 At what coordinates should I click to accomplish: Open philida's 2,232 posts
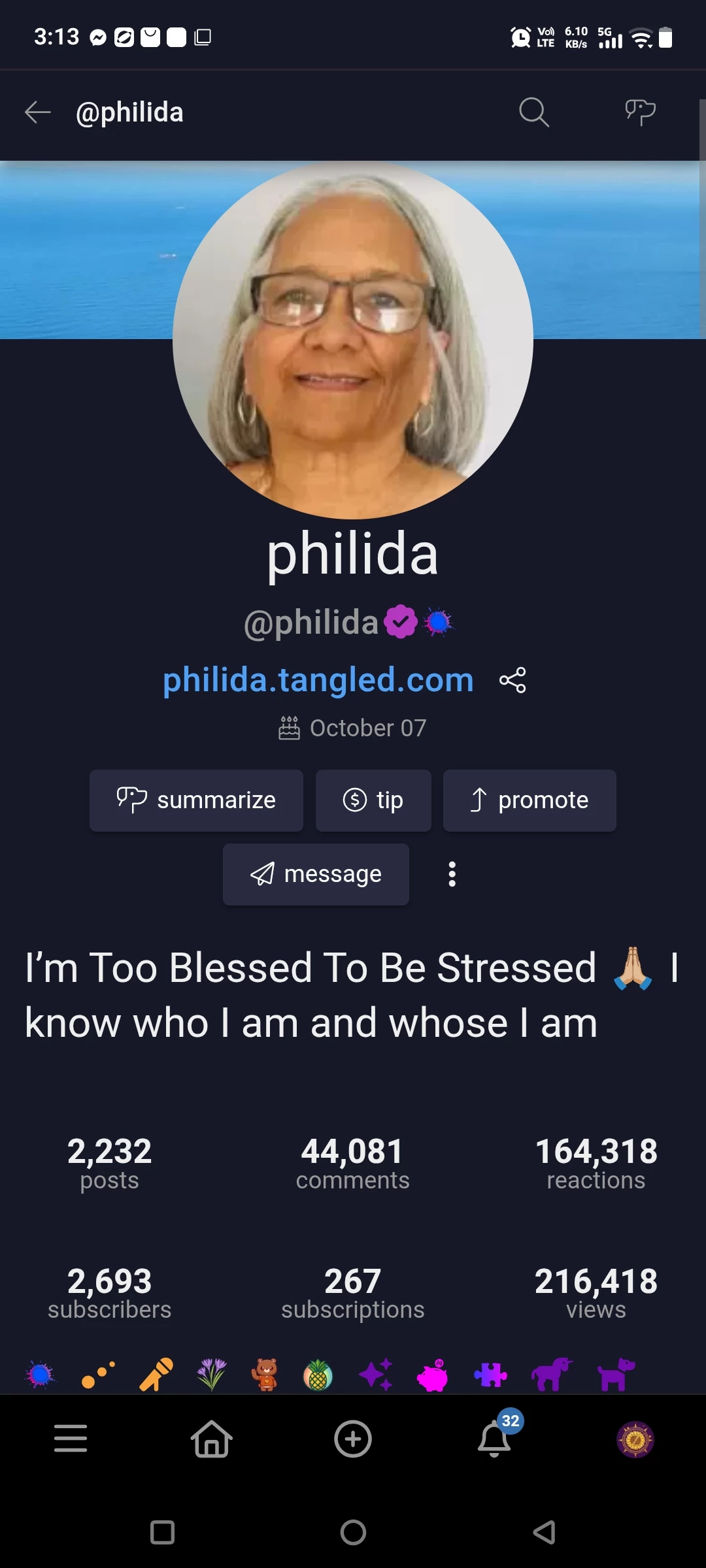click(x=110, y=1164)
